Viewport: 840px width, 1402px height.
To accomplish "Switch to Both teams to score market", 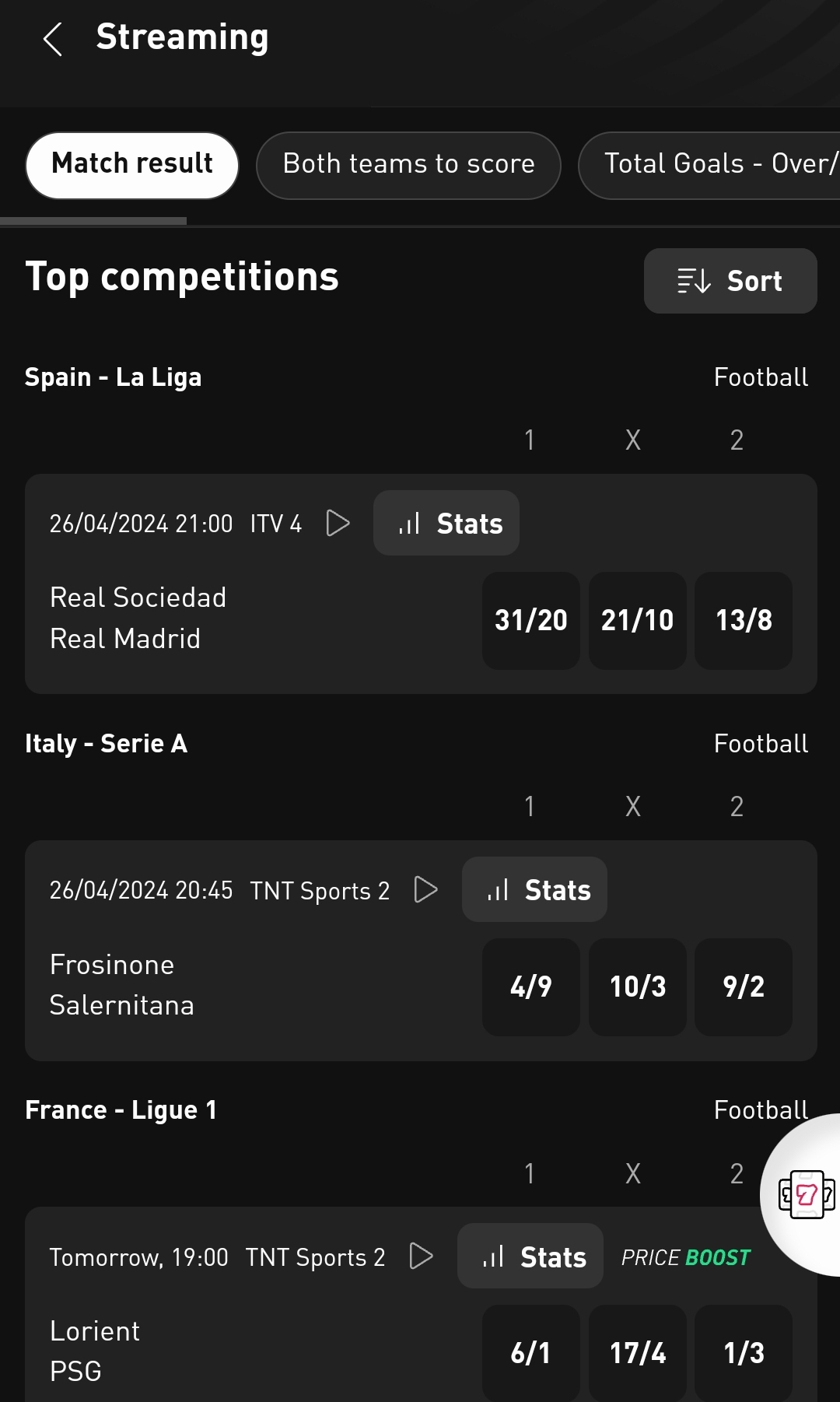I will point(408,165).
